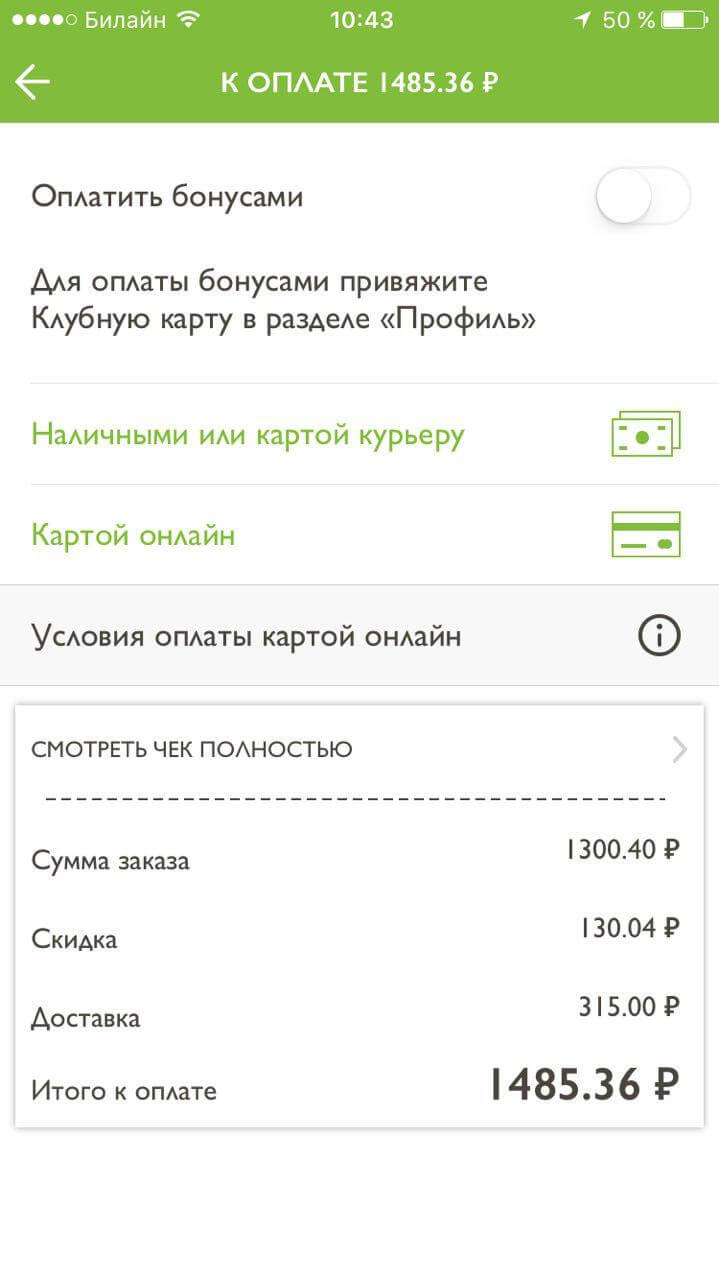
Task: Select Наличными или картой курьеру payment
Action: point(359,435)
